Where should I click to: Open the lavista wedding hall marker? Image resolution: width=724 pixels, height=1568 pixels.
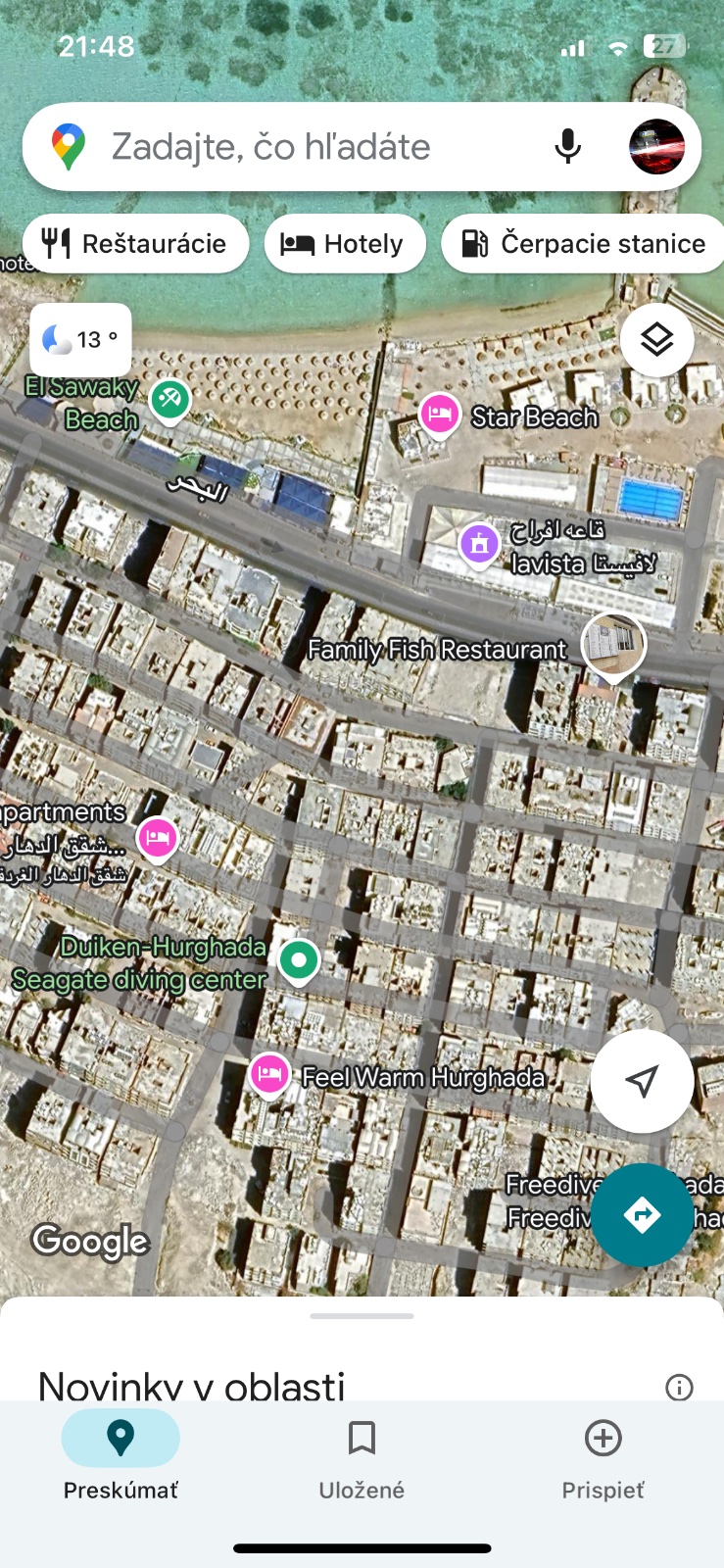(x=479, y=543)
